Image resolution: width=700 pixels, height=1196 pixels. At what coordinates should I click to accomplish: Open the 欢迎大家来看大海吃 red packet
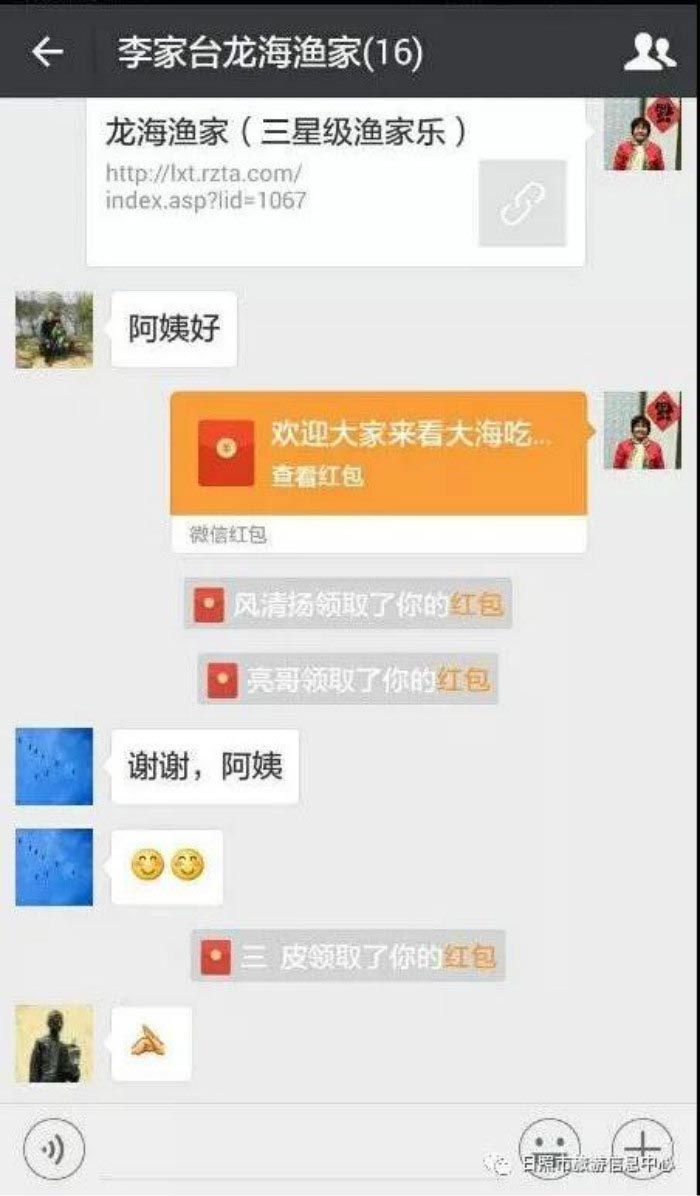click(378, 453)
